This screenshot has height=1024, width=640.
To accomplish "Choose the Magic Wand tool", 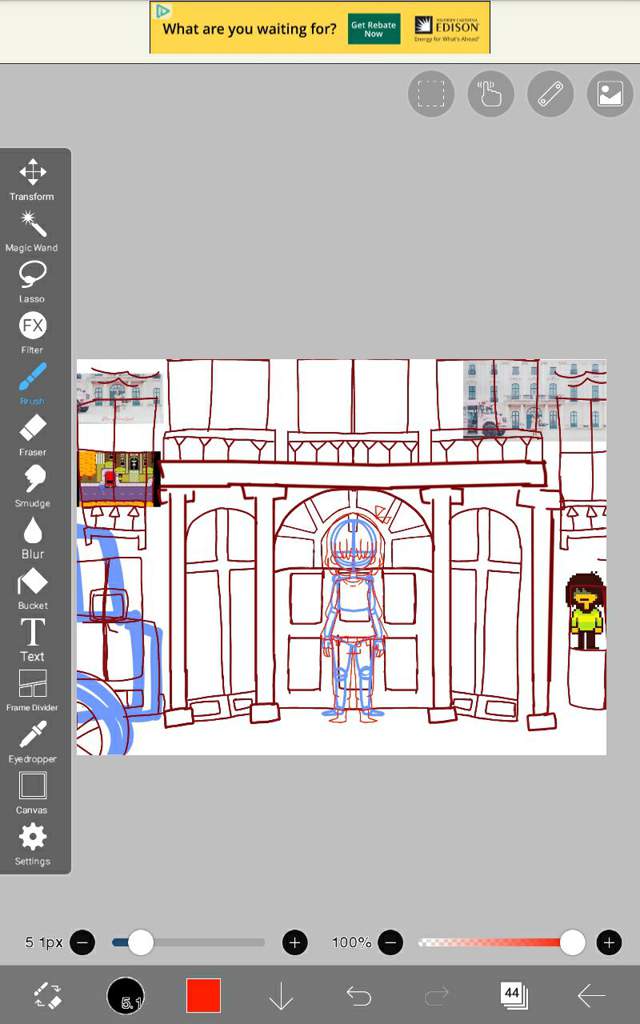I will tap(32, 229).
